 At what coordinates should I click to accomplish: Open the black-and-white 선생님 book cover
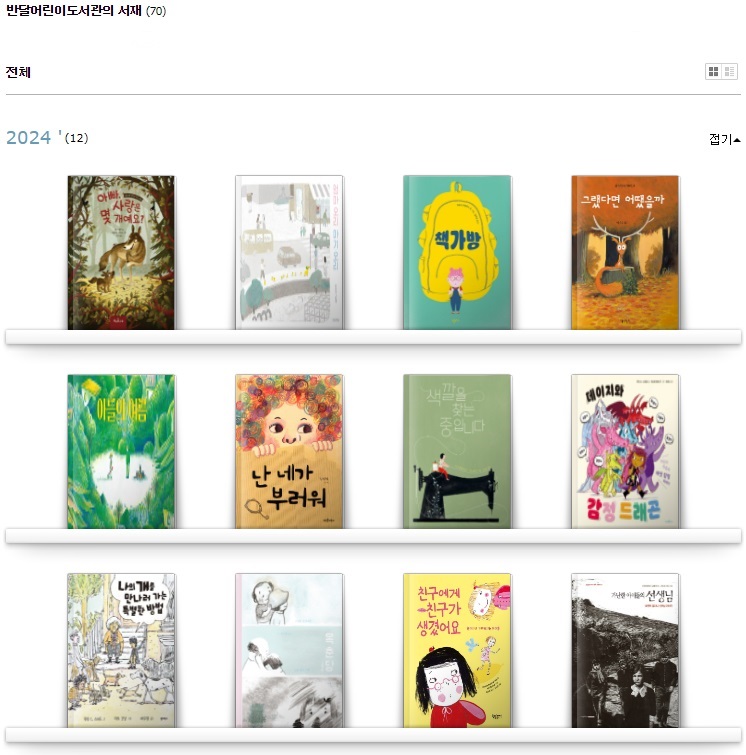pyautogui.click(x=625, y=650)
